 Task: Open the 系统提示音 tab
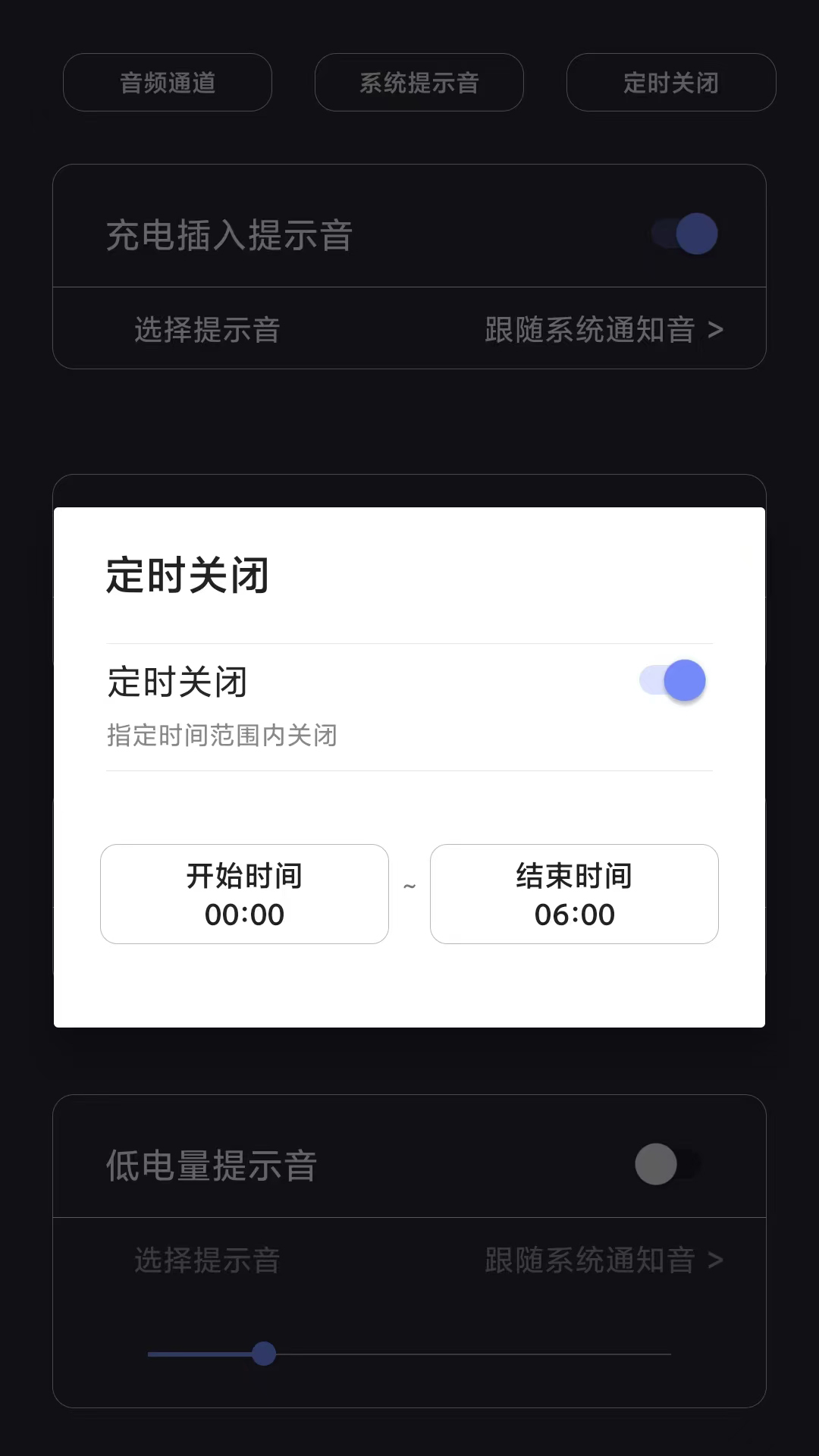[x=419, y=83]
